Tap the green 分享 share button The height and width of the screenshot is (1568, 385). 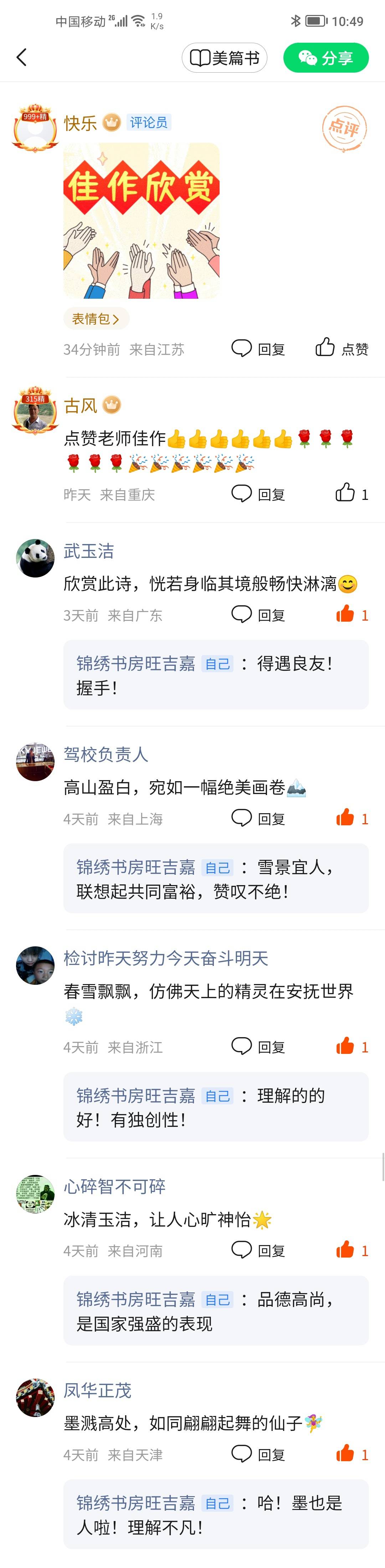[326, 58]
